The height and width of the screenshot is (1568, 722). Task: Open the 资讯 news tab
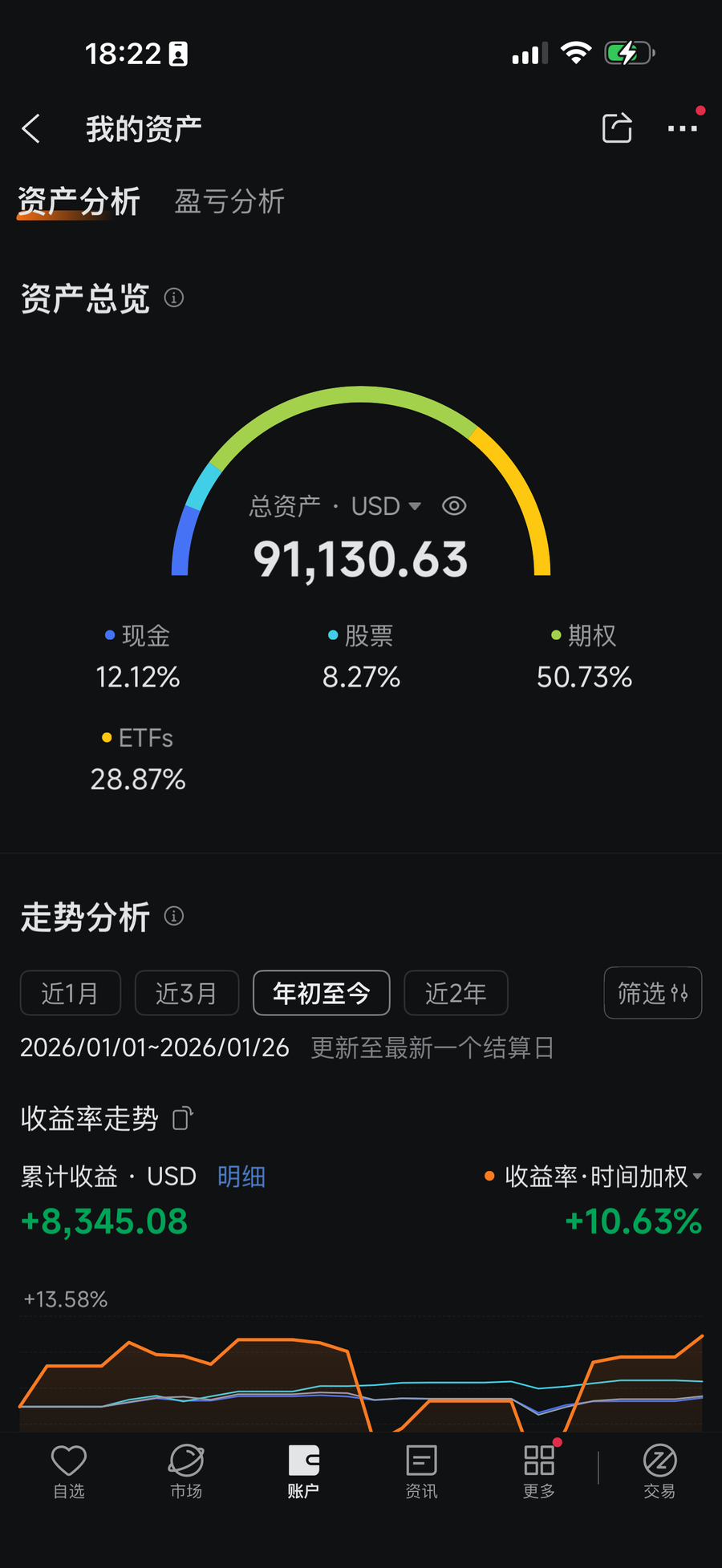click(x=421, y=1471)
